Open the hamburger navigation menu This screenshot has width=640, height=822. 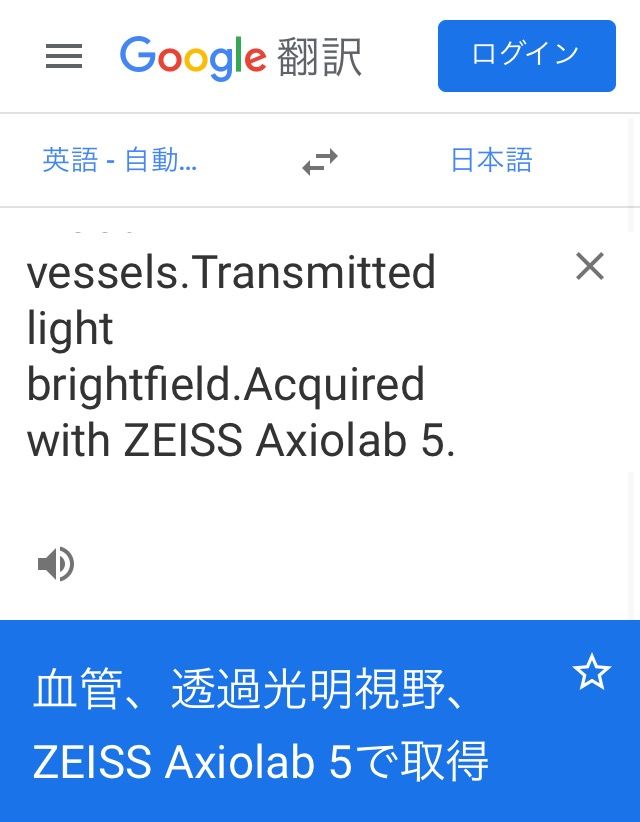click(x=64, y=57)
